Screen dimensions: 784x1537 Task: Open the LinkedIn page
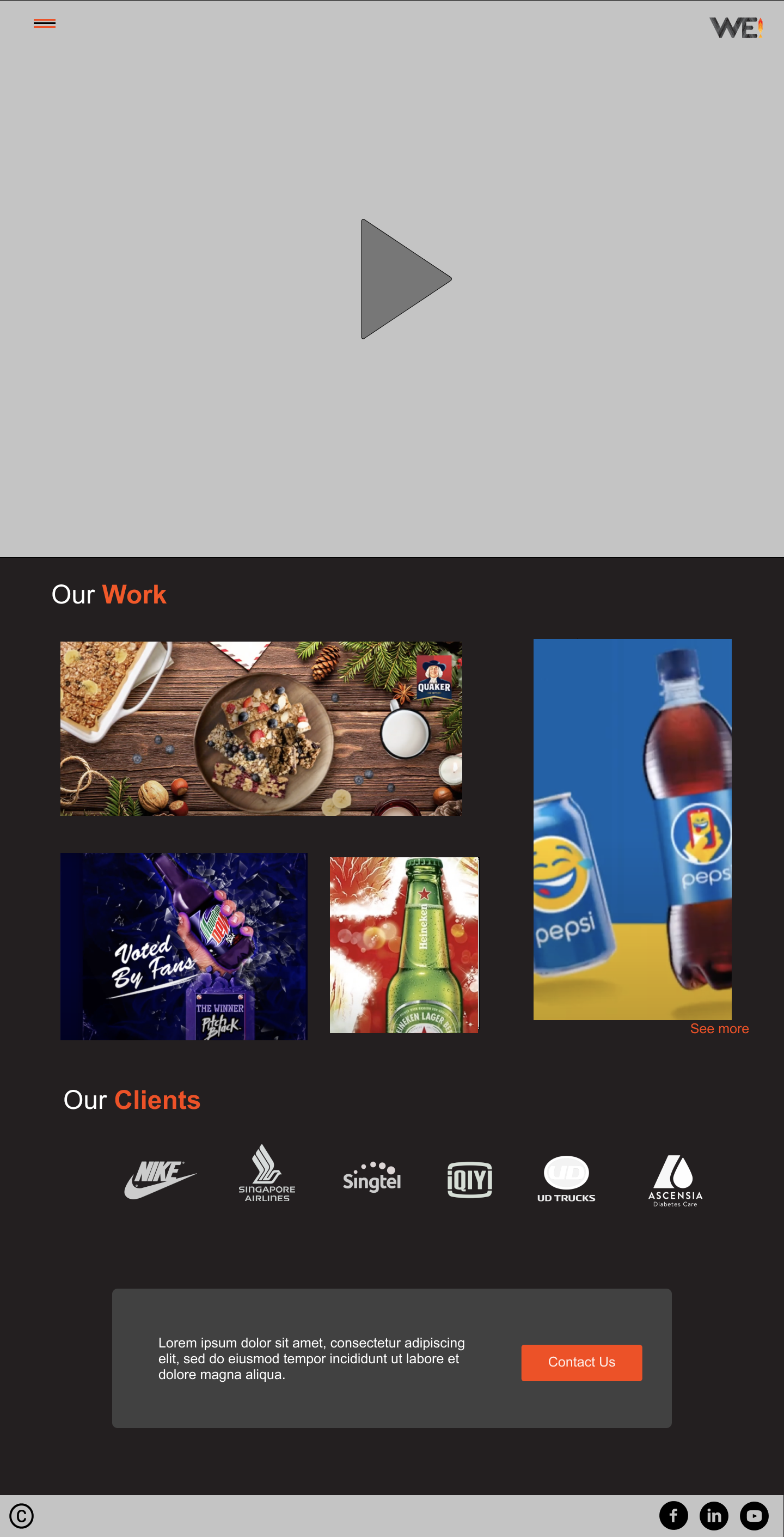[714, 1515]
